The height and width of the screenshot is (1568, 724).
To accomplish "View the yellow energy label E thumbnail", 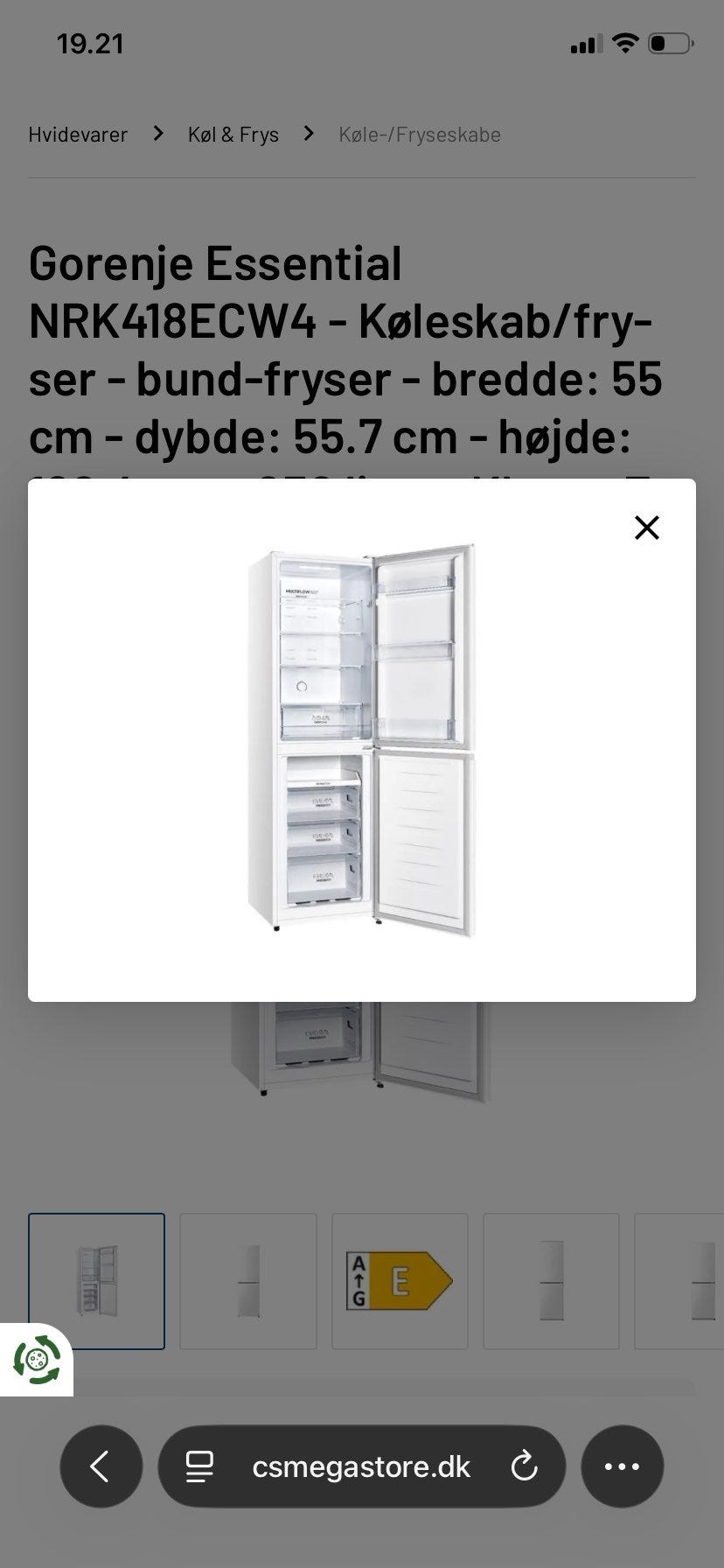I will tap(400, 1281).
